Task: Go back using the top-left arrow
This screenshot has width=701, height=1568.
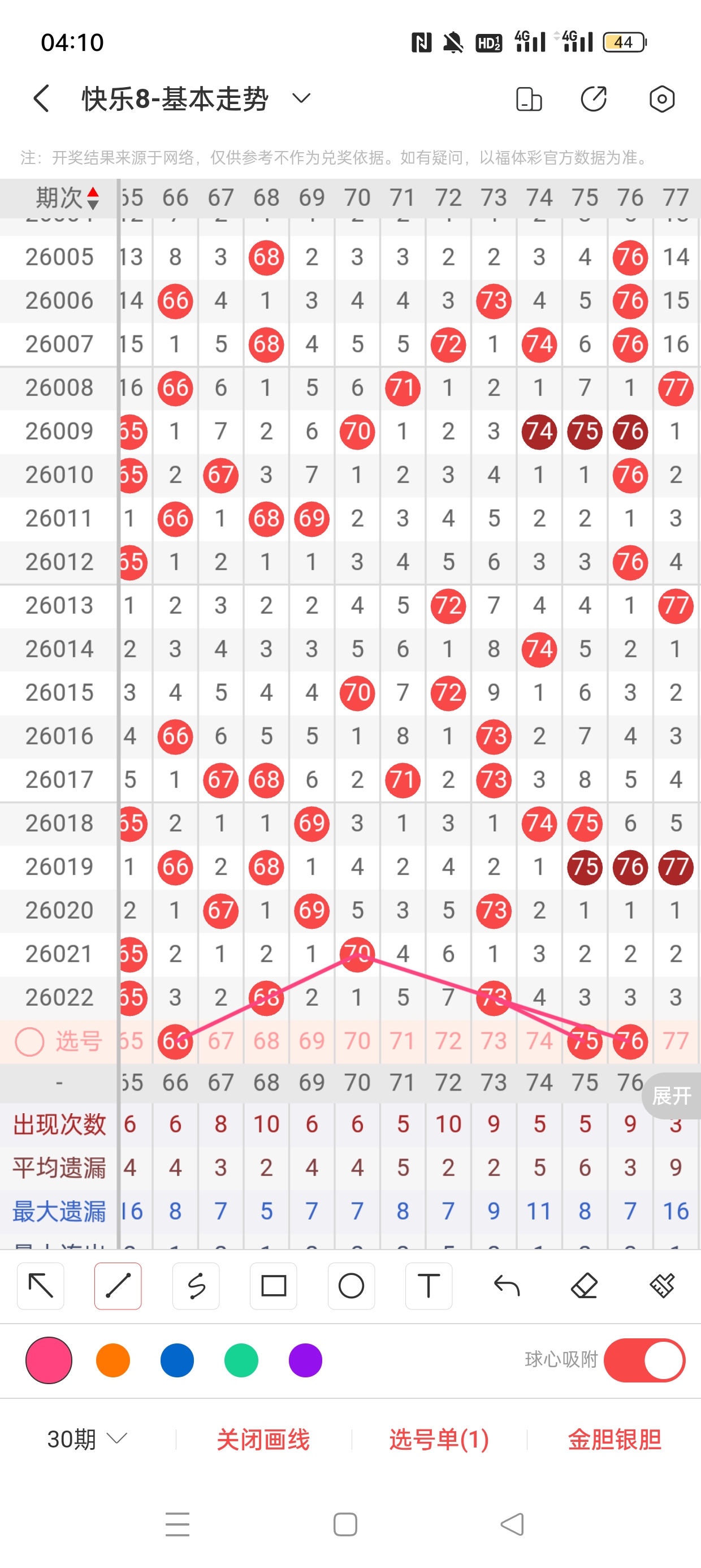Action: coord(41,98)
